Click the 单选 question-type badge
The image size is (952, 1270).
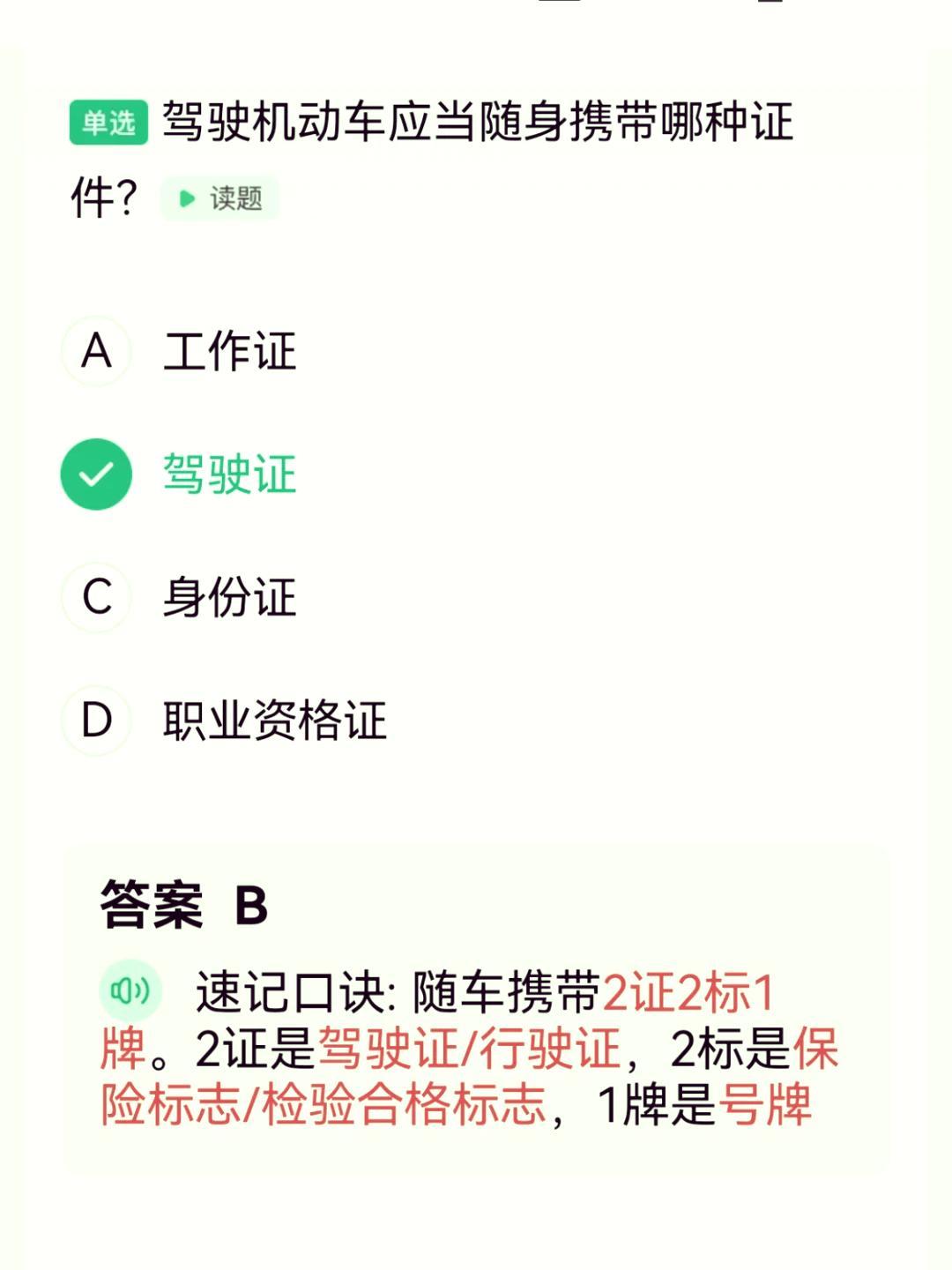(x=109, y=123)
